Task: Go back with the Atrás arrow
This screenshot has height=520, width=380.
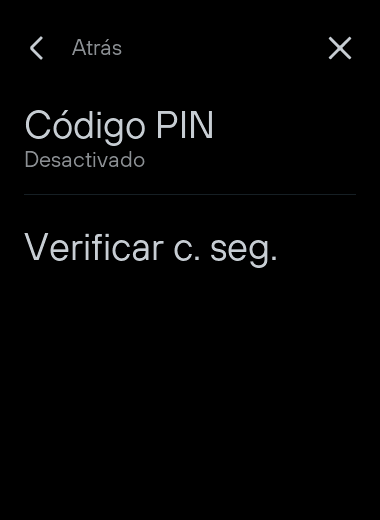Action: pyautogui.click(x=36, y=48)
